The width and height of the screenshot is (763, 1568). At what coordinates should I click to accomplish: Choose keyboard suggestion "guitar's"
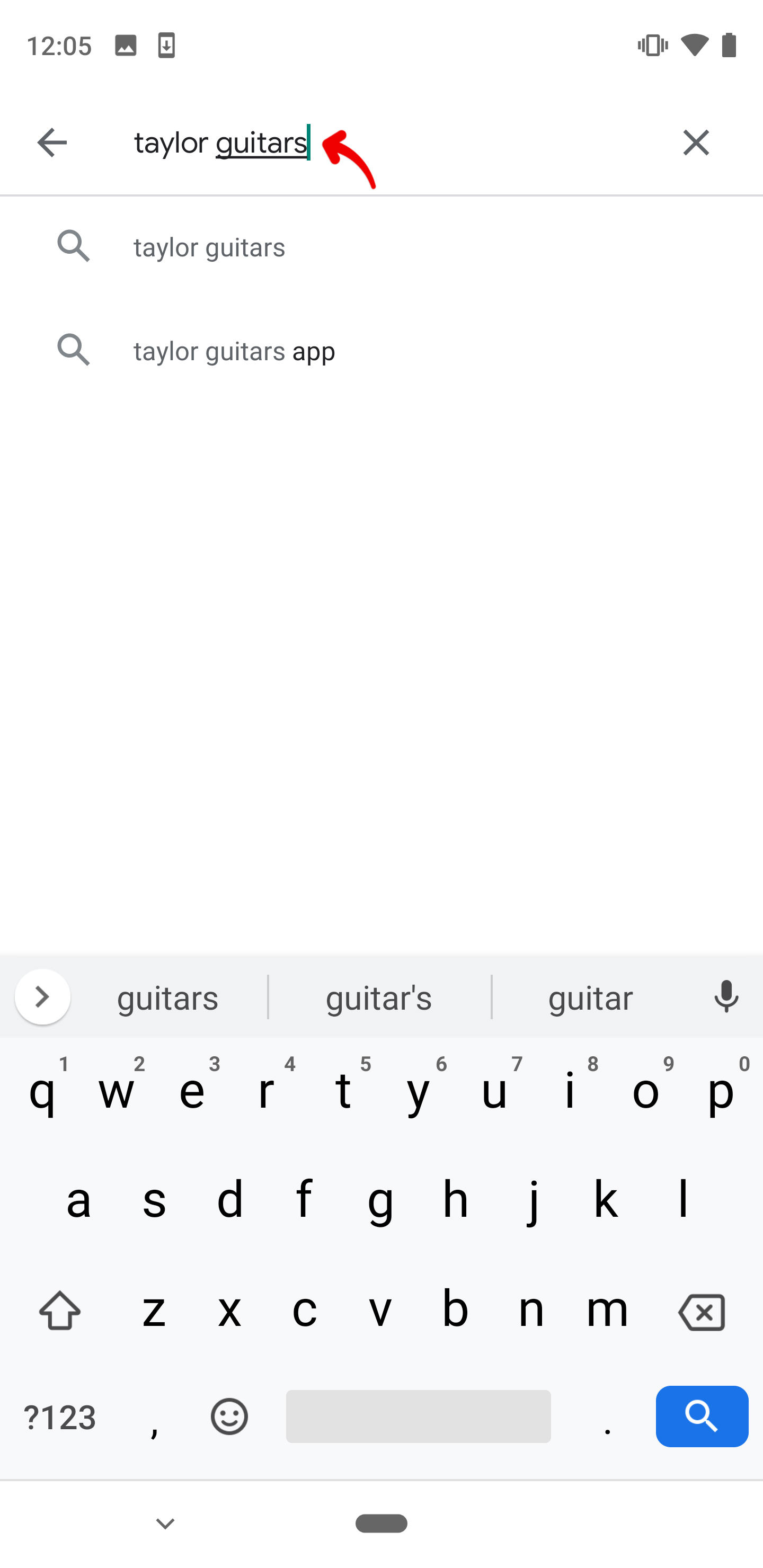click(x=379, y=998)
